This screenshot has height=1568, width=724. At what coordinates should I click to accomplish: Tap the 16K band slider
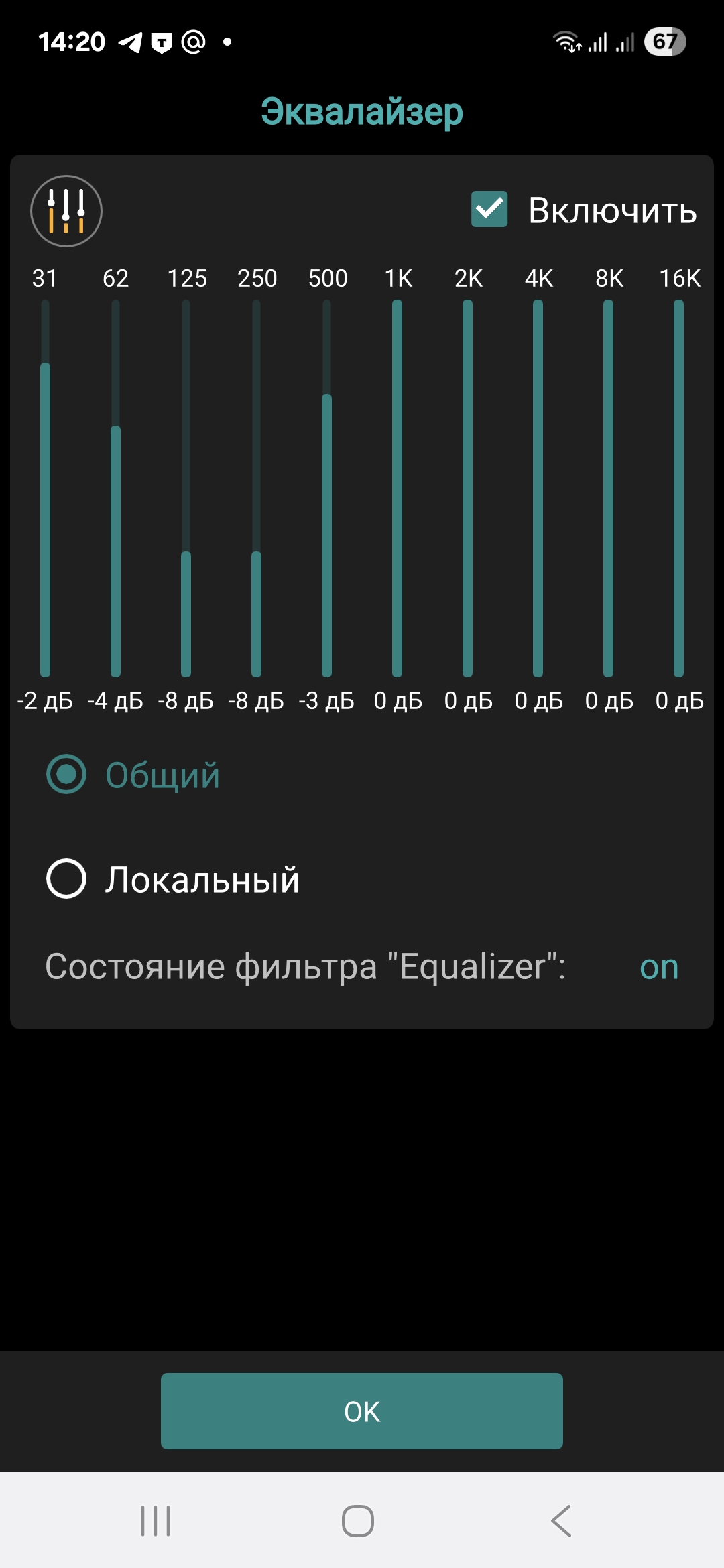678,488
